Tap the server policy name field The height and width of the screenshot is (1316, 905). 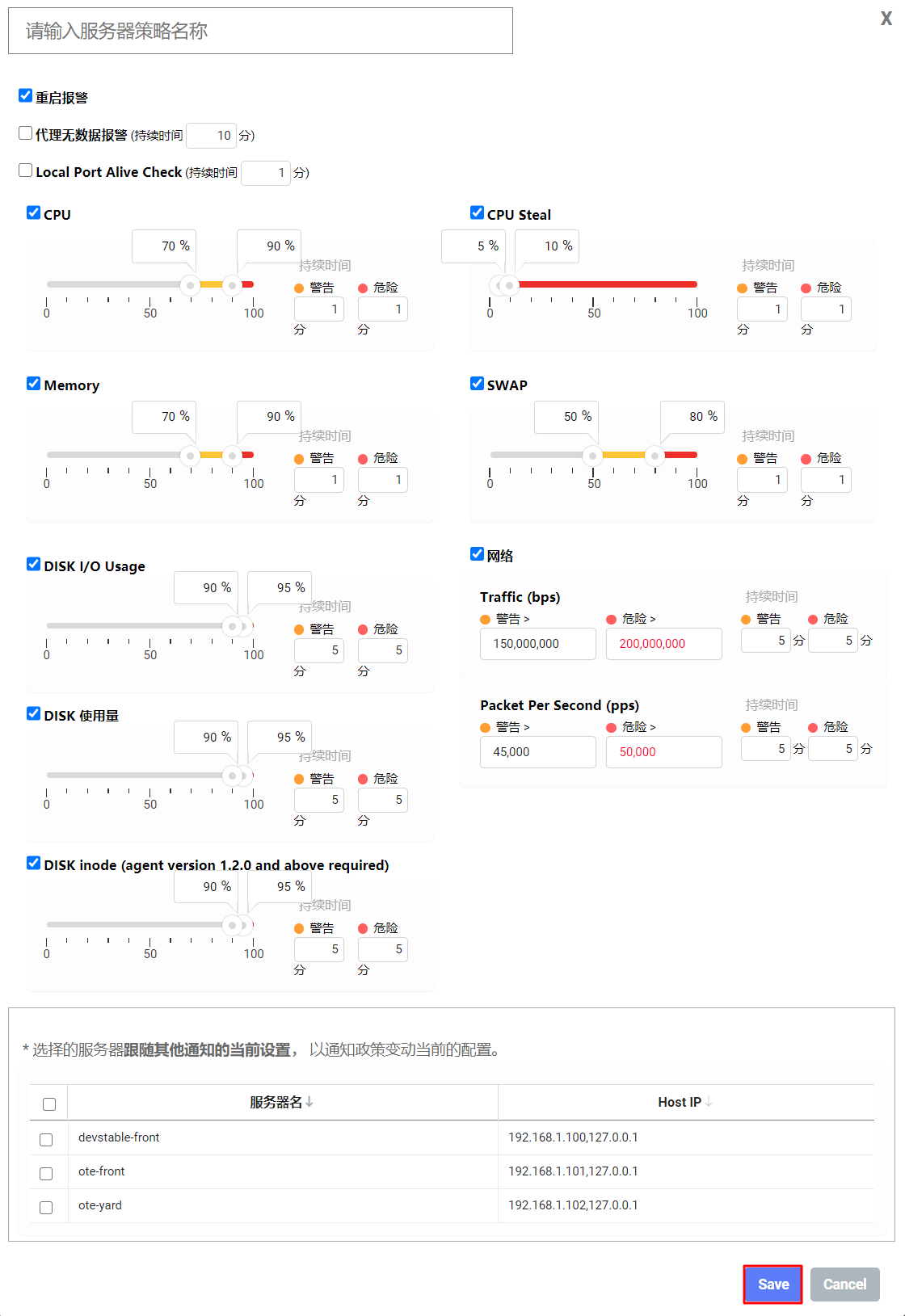pyautogui.click(x=260, y=31)
